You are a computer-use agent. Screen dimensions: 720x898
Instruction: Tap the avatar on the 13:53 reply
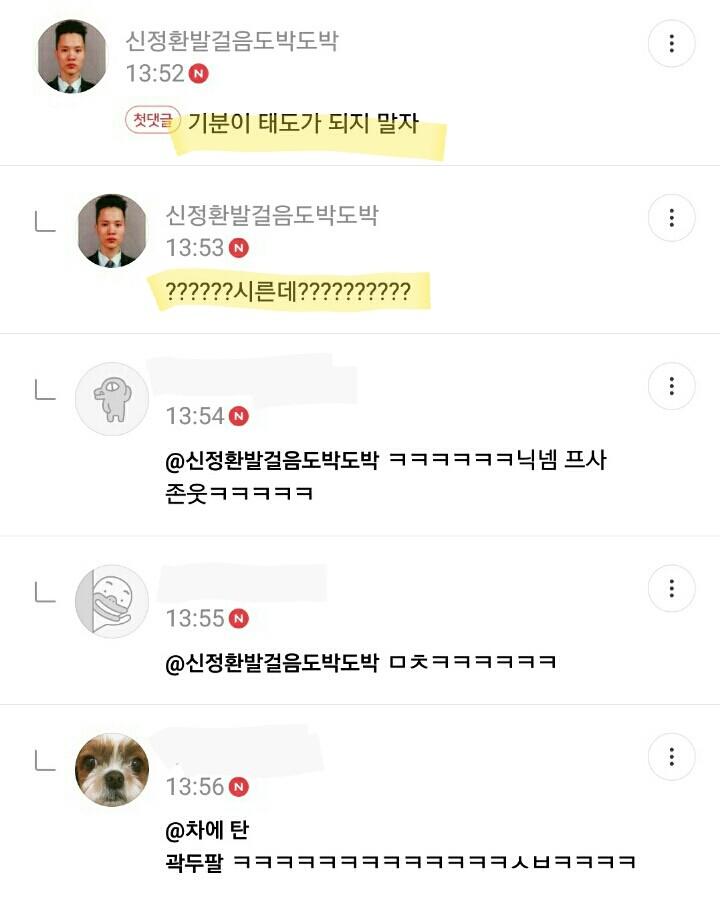pyautogui.click(x=112, y=231)
